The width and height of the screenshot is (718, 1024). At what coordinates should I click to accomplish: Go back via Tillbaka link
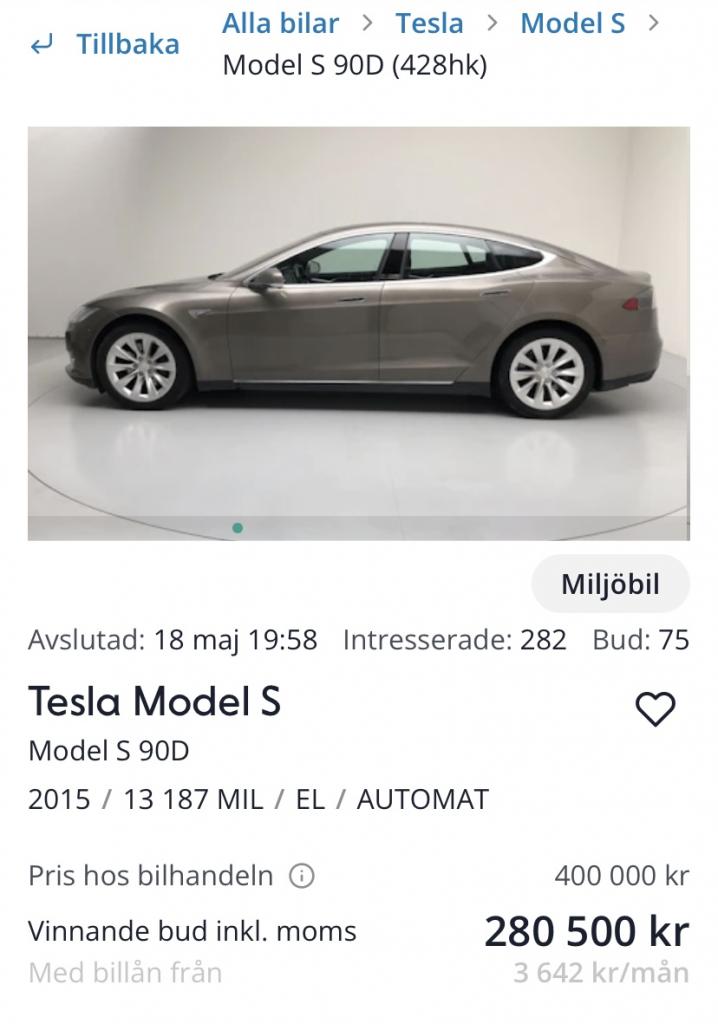coord(106,44)
